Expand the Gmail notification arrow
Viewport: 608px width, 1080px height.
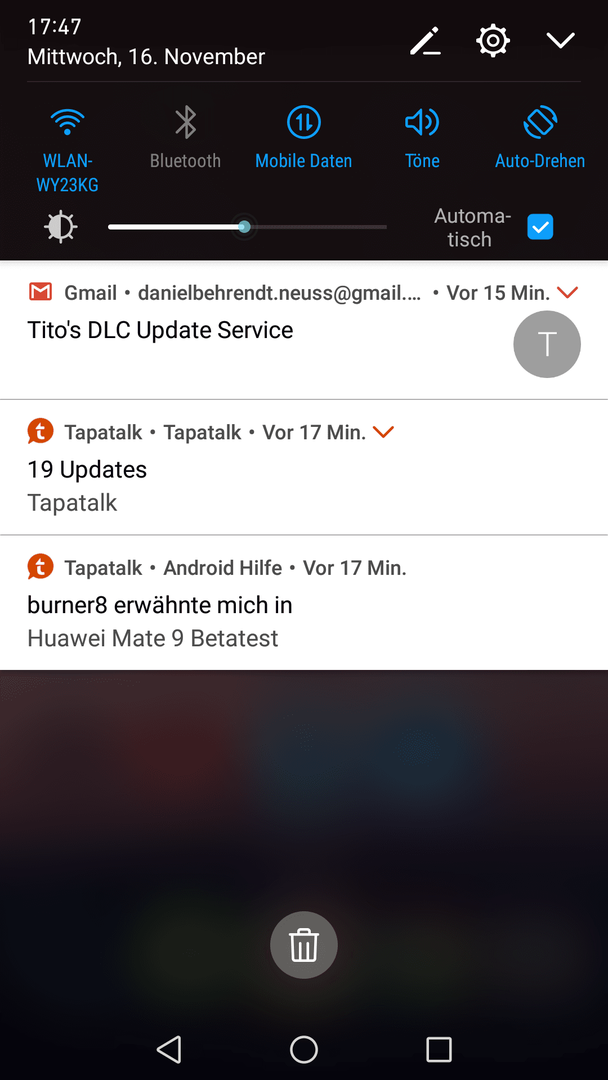tap(567, 293)
